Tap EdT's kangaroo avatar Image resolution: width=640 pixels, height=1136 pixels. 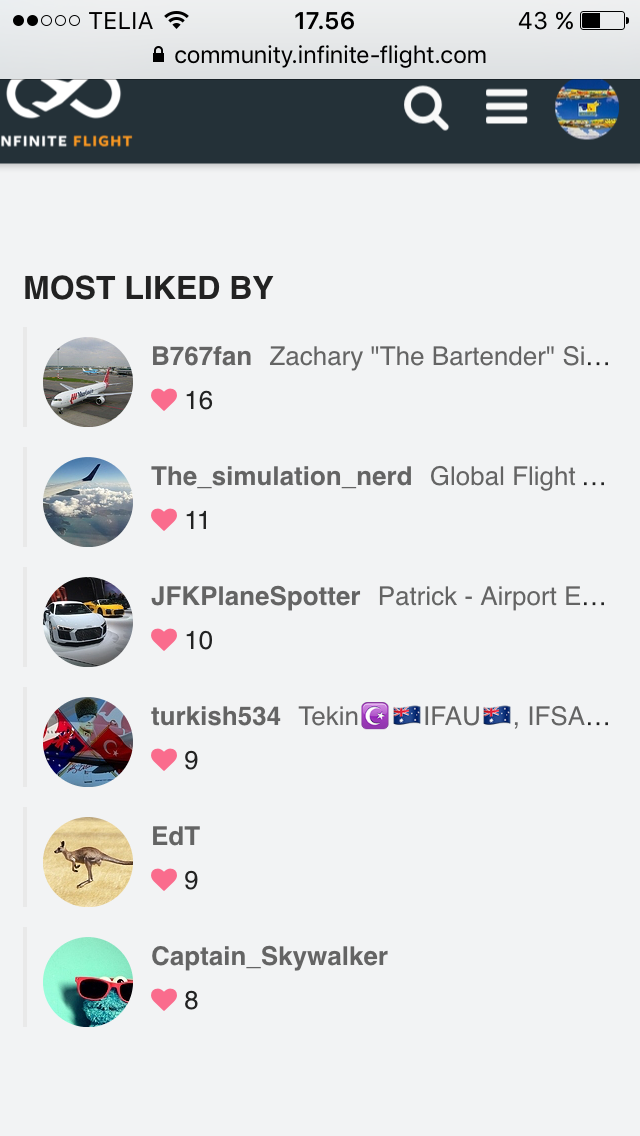click(x=88, y=862)
